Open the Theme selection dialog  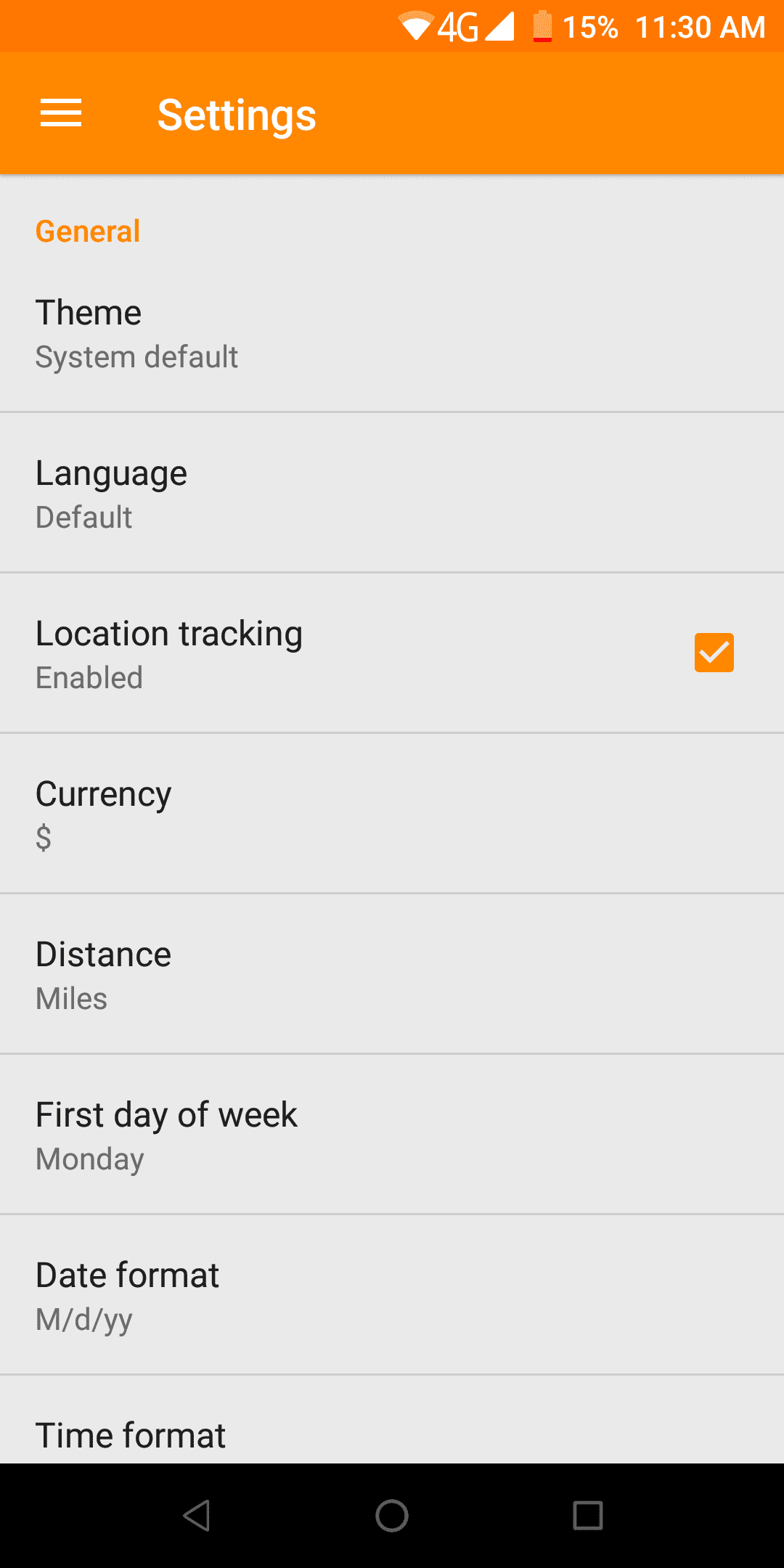(x=290, y=332)
